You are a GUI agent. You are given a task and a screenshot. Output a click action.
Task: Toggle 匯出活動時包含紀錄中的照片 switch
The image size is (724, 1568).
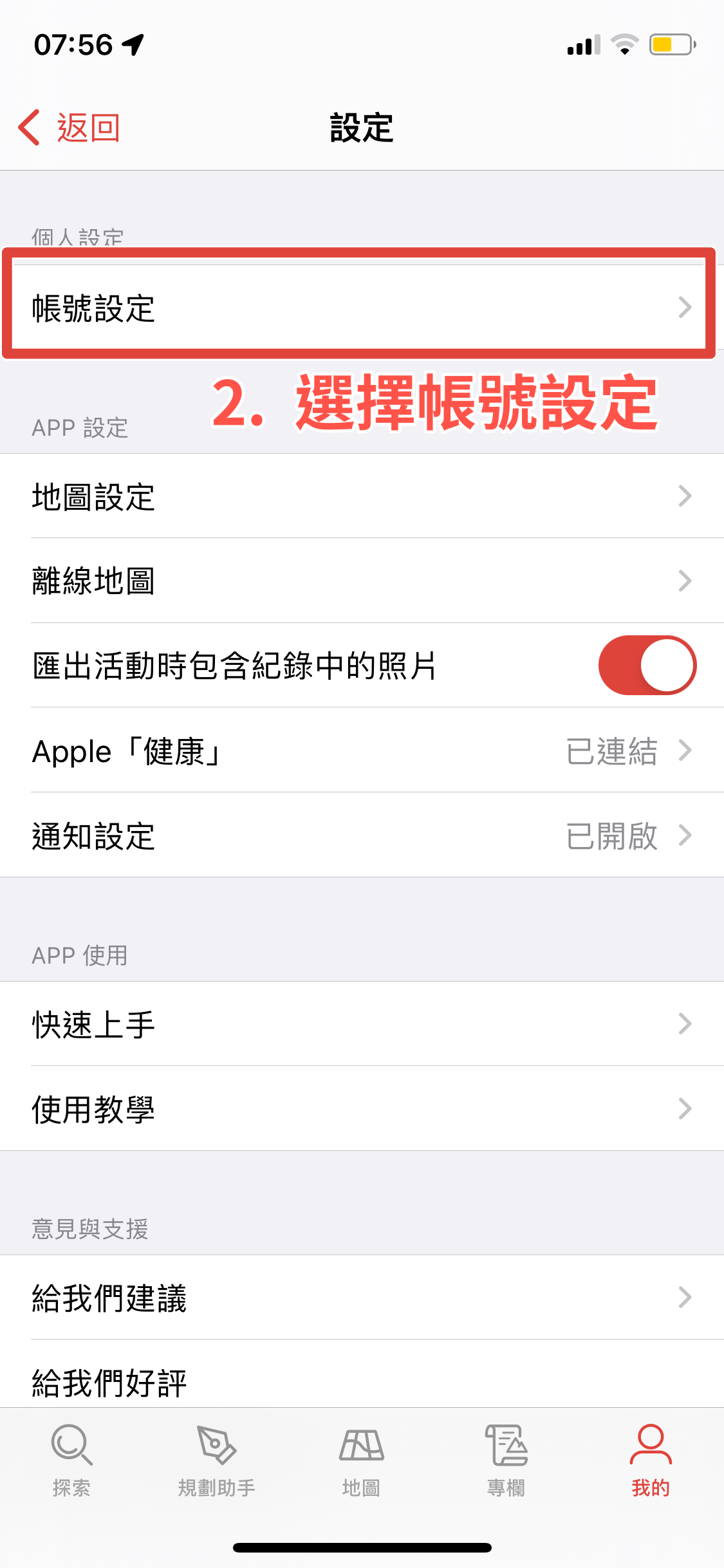647,665
